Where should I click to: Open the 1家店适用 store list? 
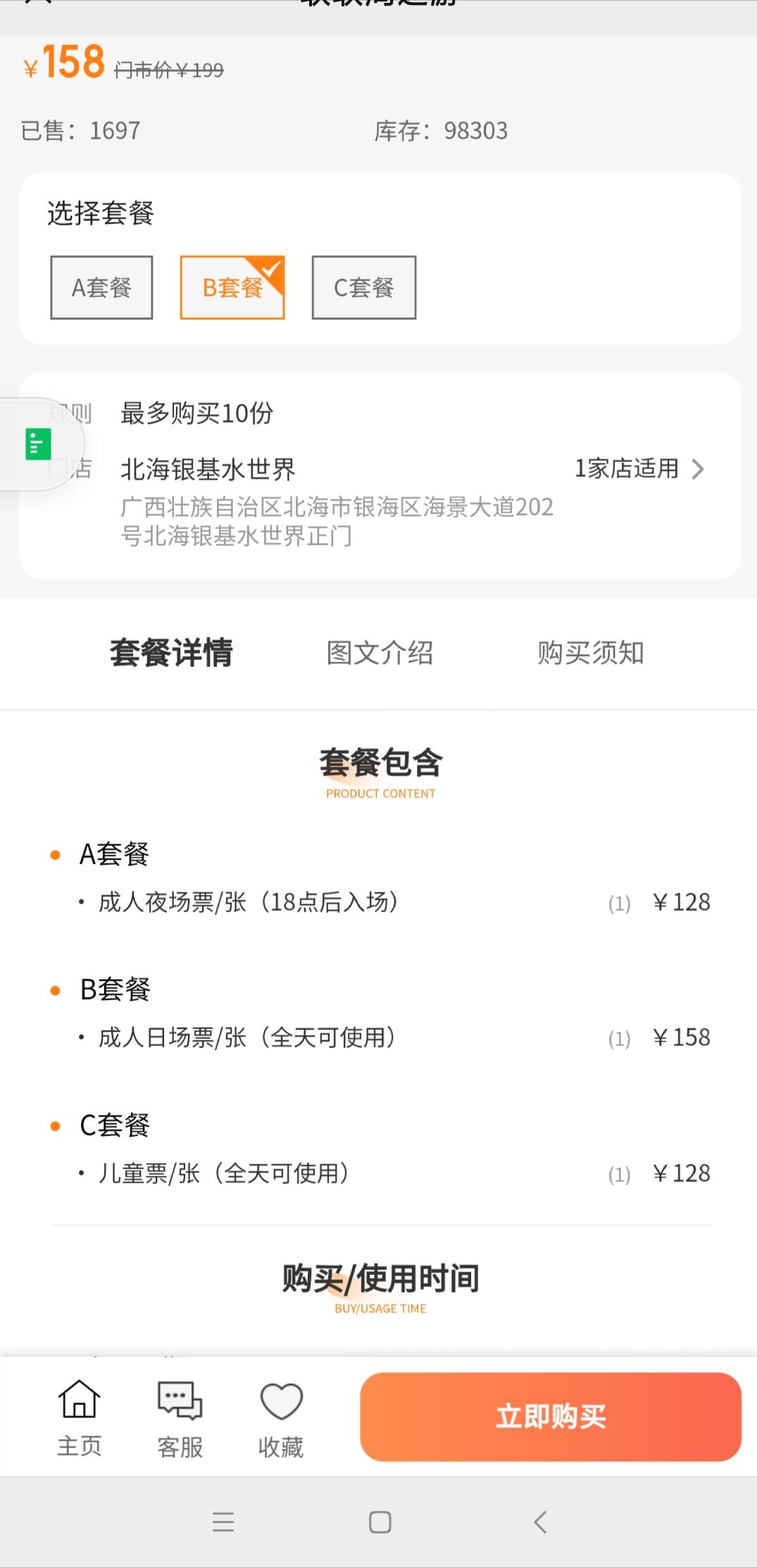pos(639,468)
